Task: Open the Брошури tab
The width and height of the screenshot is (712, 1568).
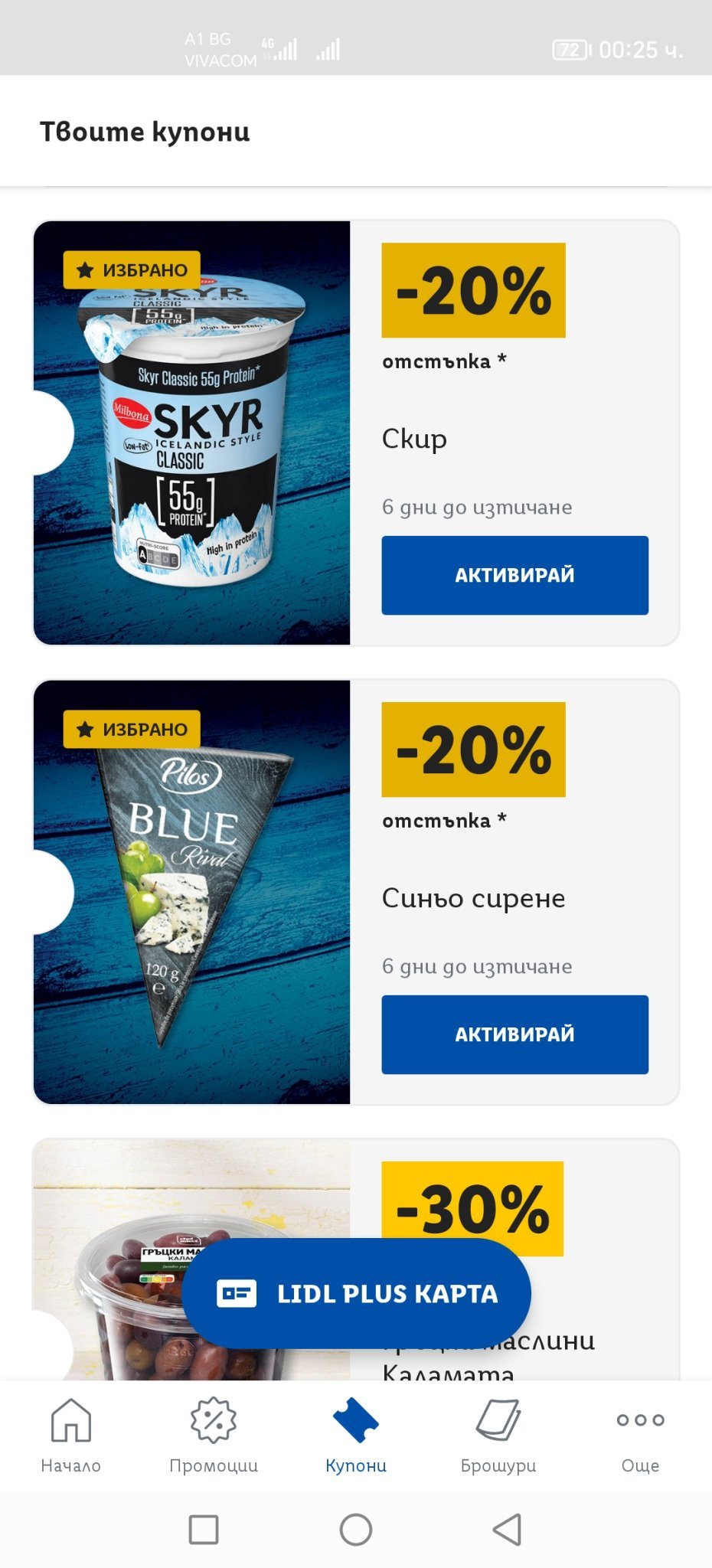Action: 498,1434
